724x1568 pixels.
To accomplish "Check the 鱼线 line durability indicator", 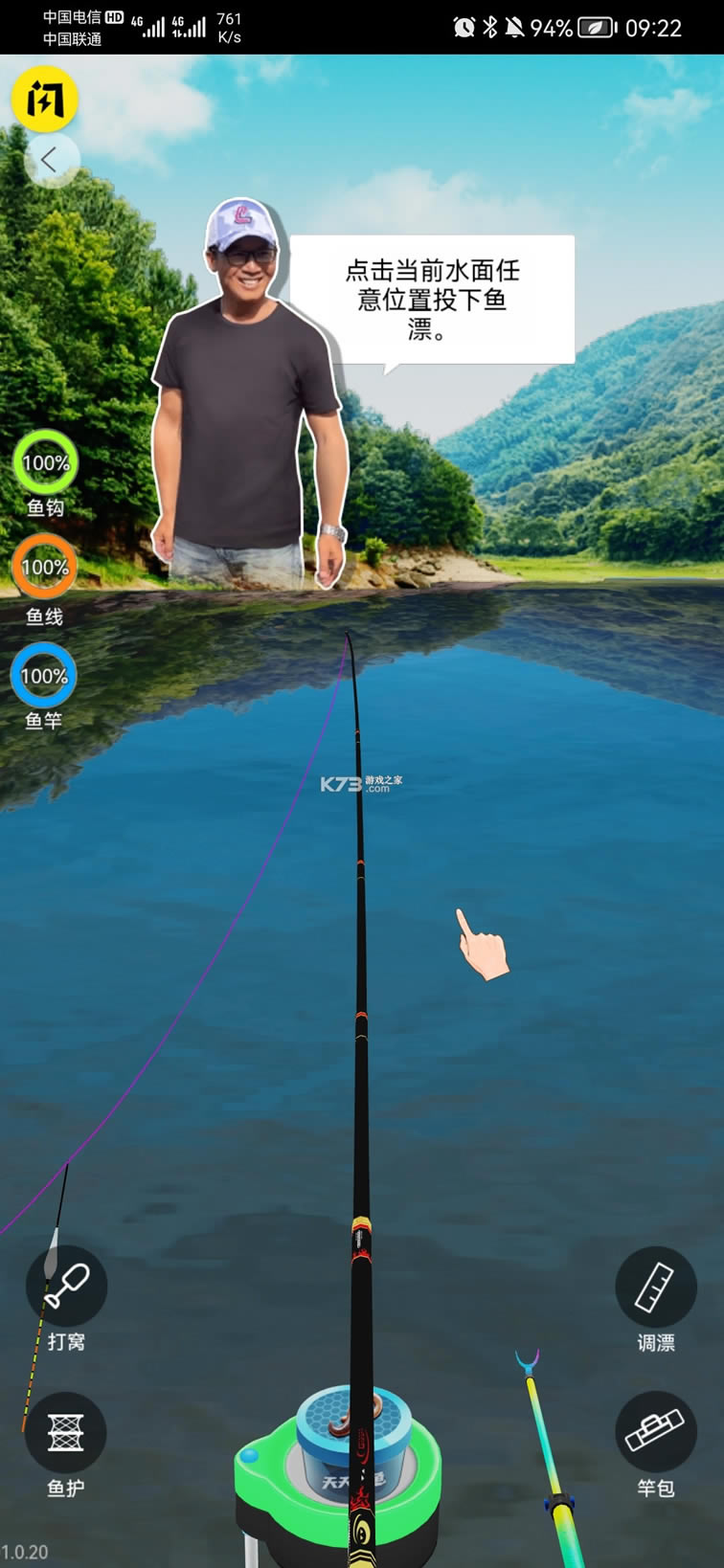I will [x=44, y=568].
